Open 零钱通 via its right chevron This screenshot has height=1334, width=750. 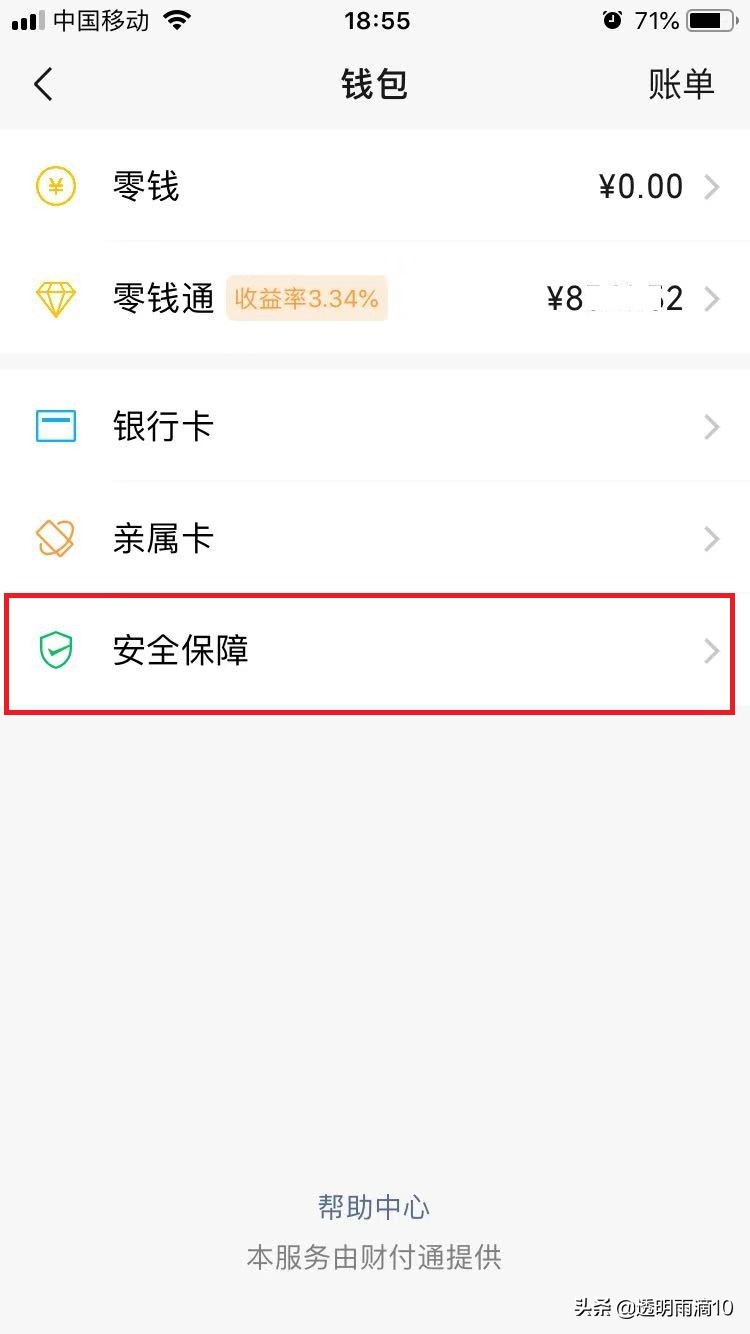coord(711,298)
